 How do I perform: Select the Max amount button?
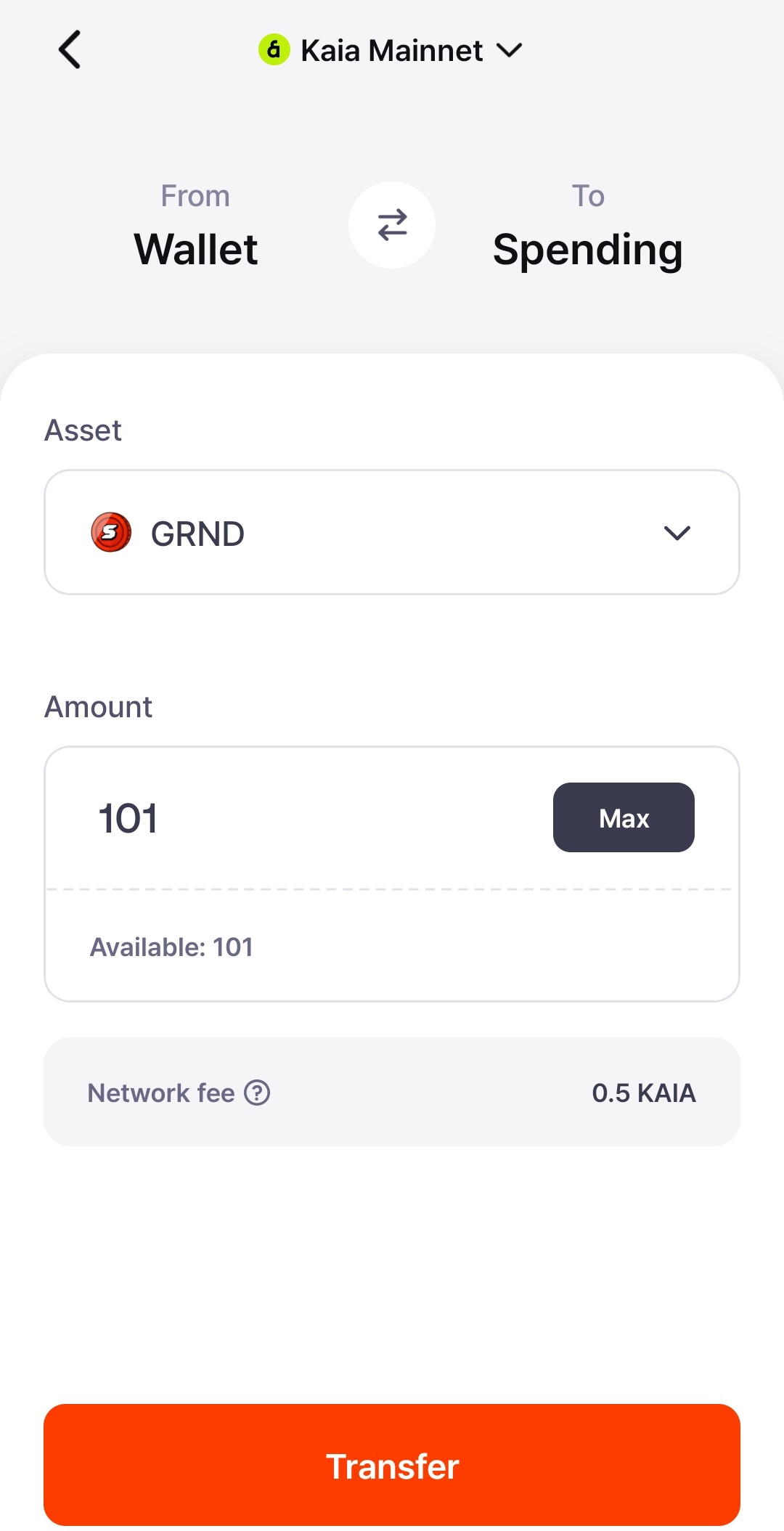624,817
